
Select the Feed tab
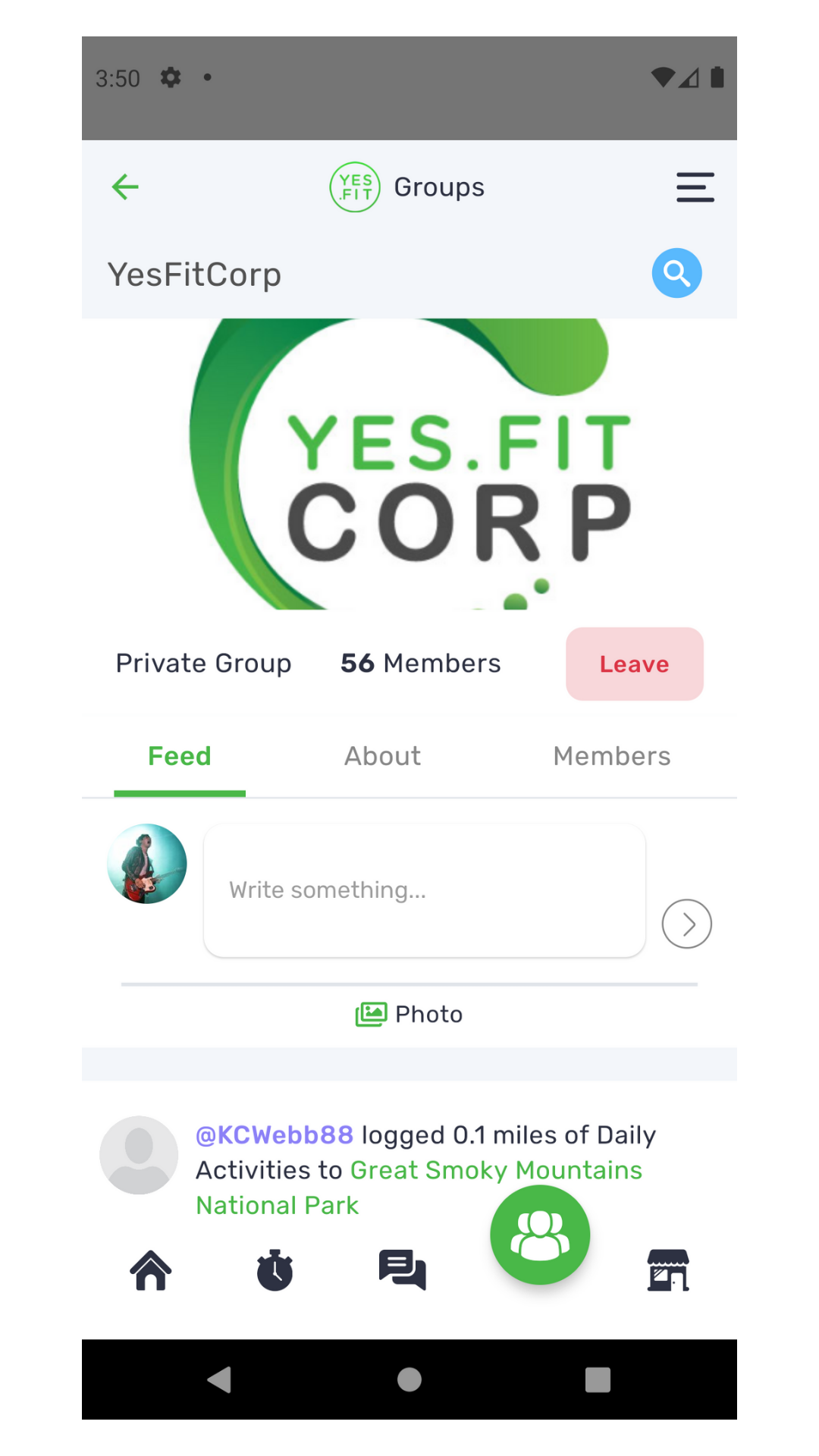180,756
